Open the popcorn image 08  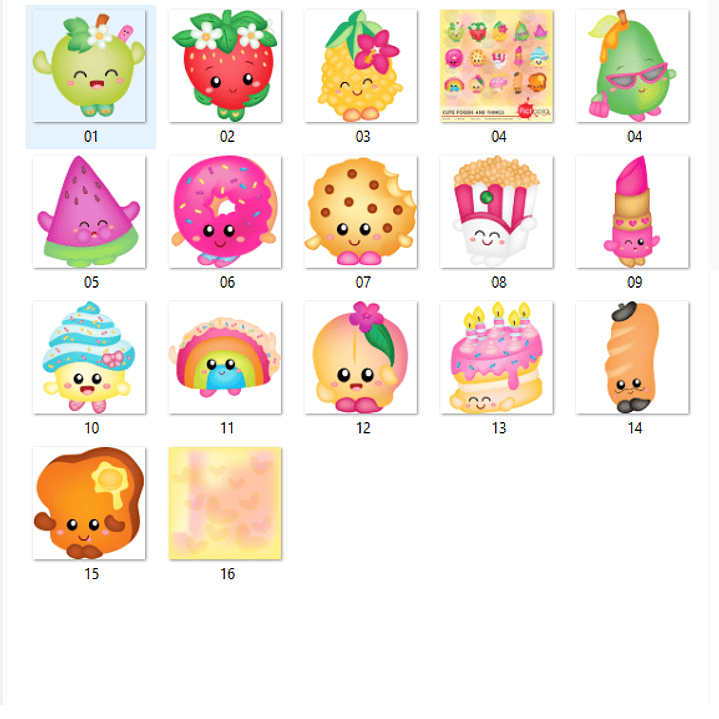(x=497, y=212)
